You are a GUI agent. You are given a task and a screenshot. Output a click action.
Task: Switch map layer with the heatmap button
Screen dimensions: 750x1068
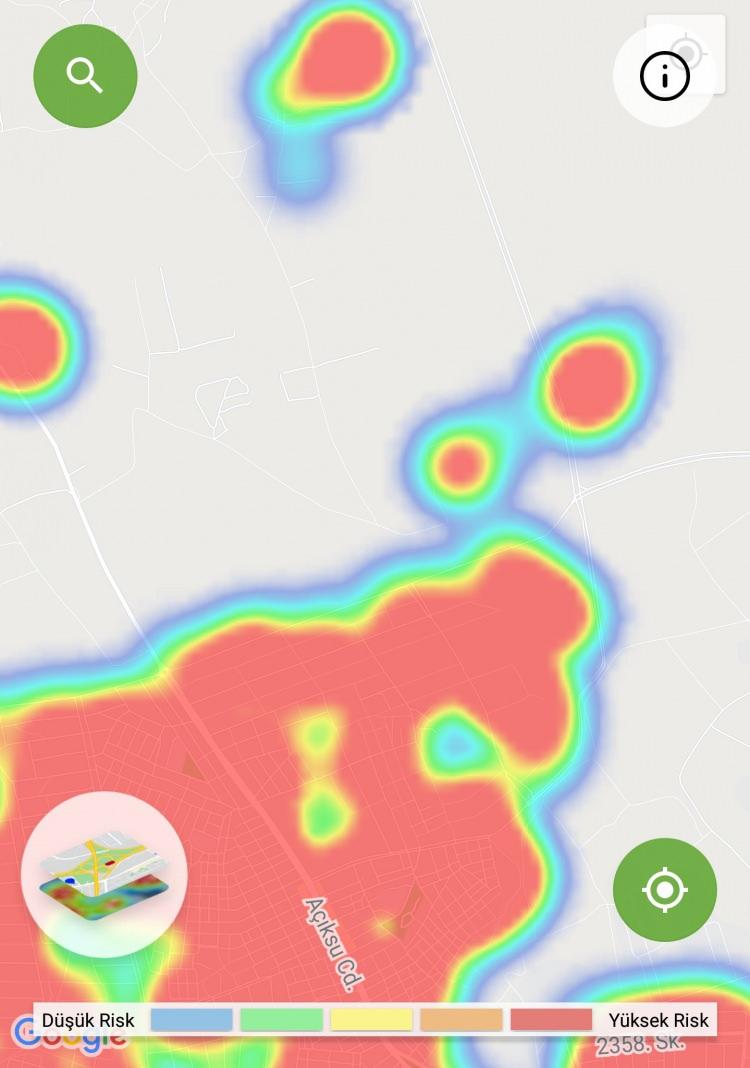pyautogui.click(x=104, y=874)
